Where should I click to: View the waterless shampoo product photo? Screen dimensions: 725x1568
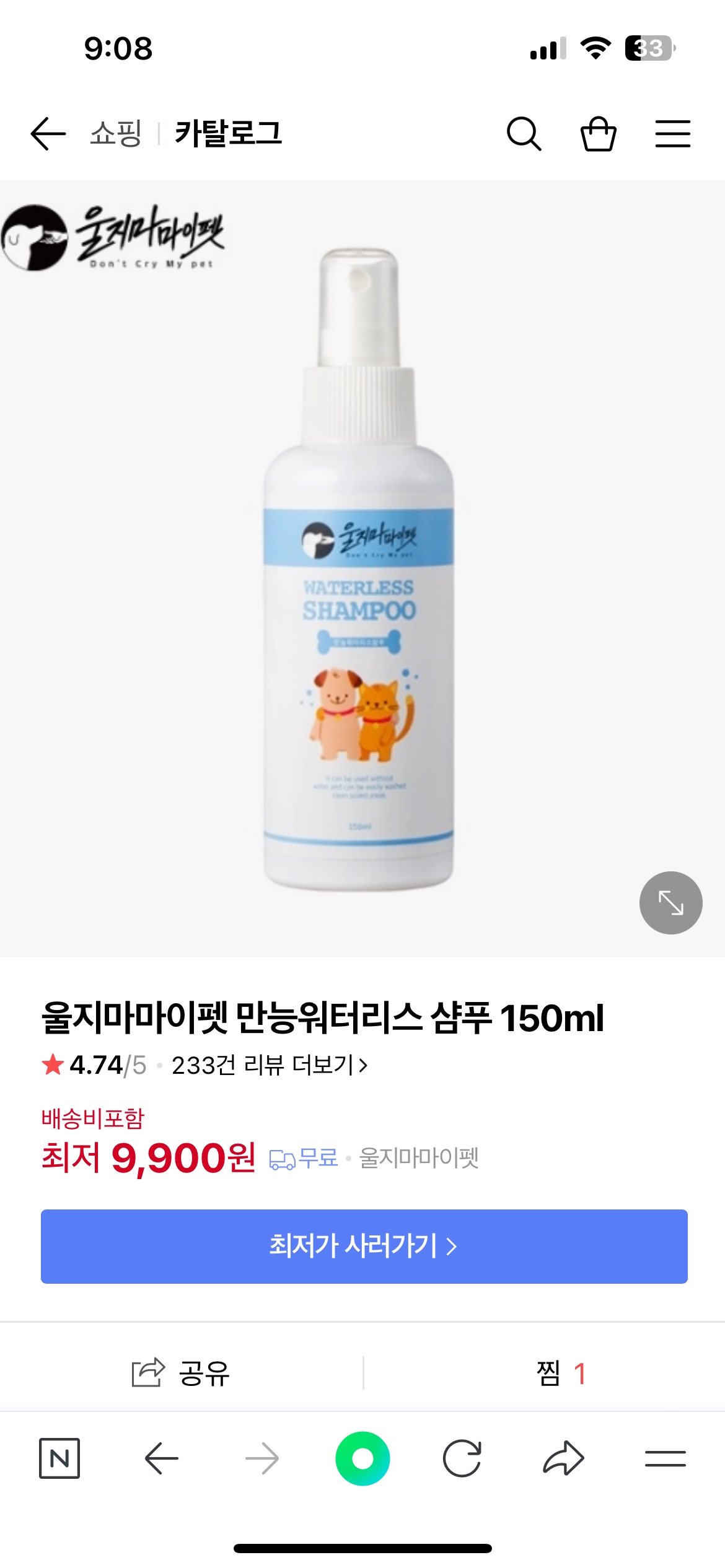pyautogui.click(x=358, y=570)
